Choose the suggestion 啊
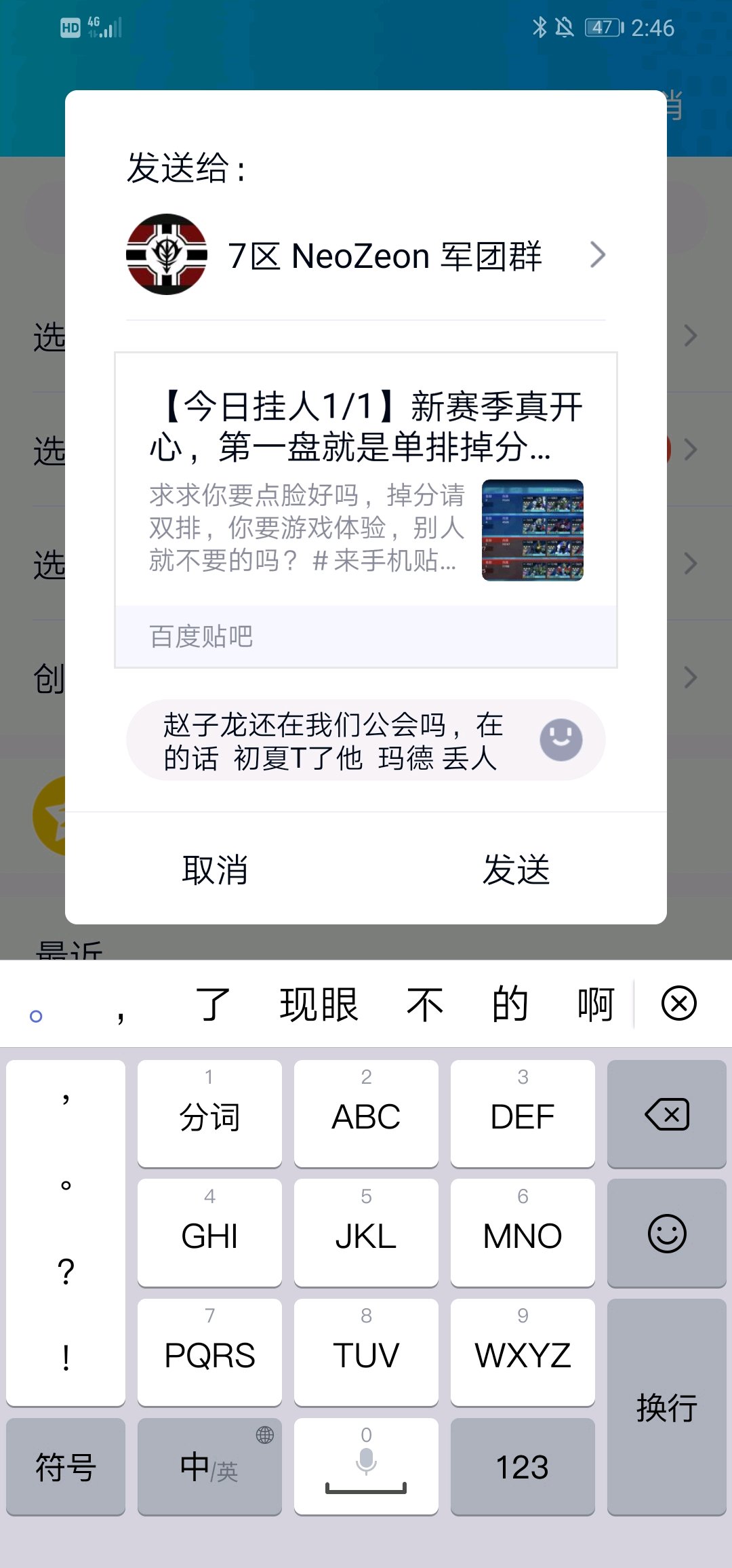This screenshot has width=732, height=1568. coord(595,1004)
